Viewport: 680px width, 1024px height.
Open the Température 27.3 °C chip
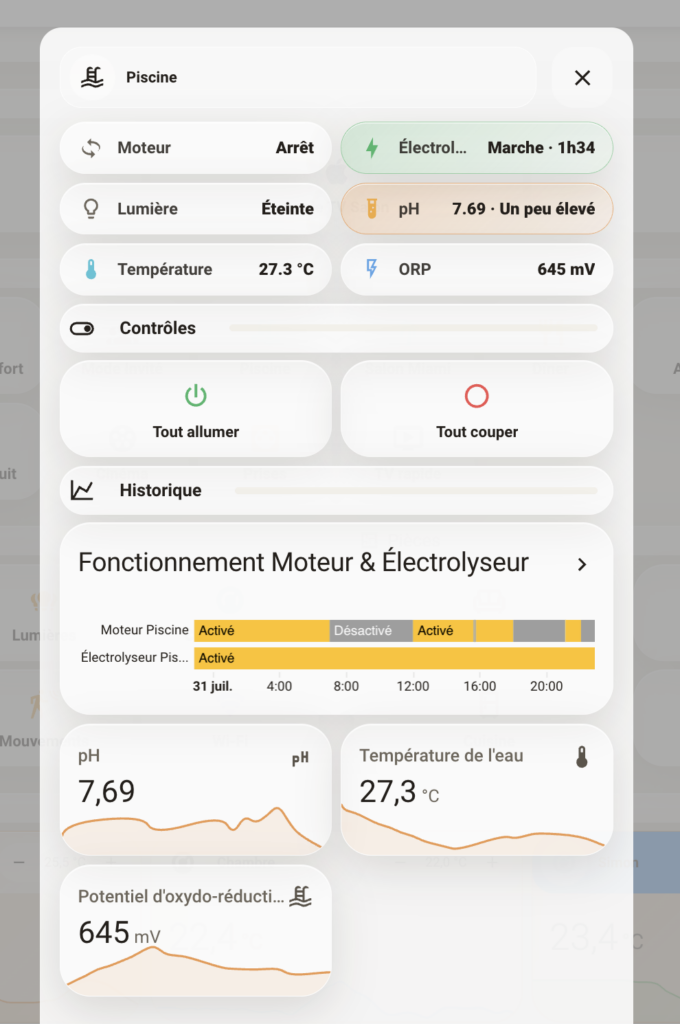pyautogui.click(x=196, y=269)
